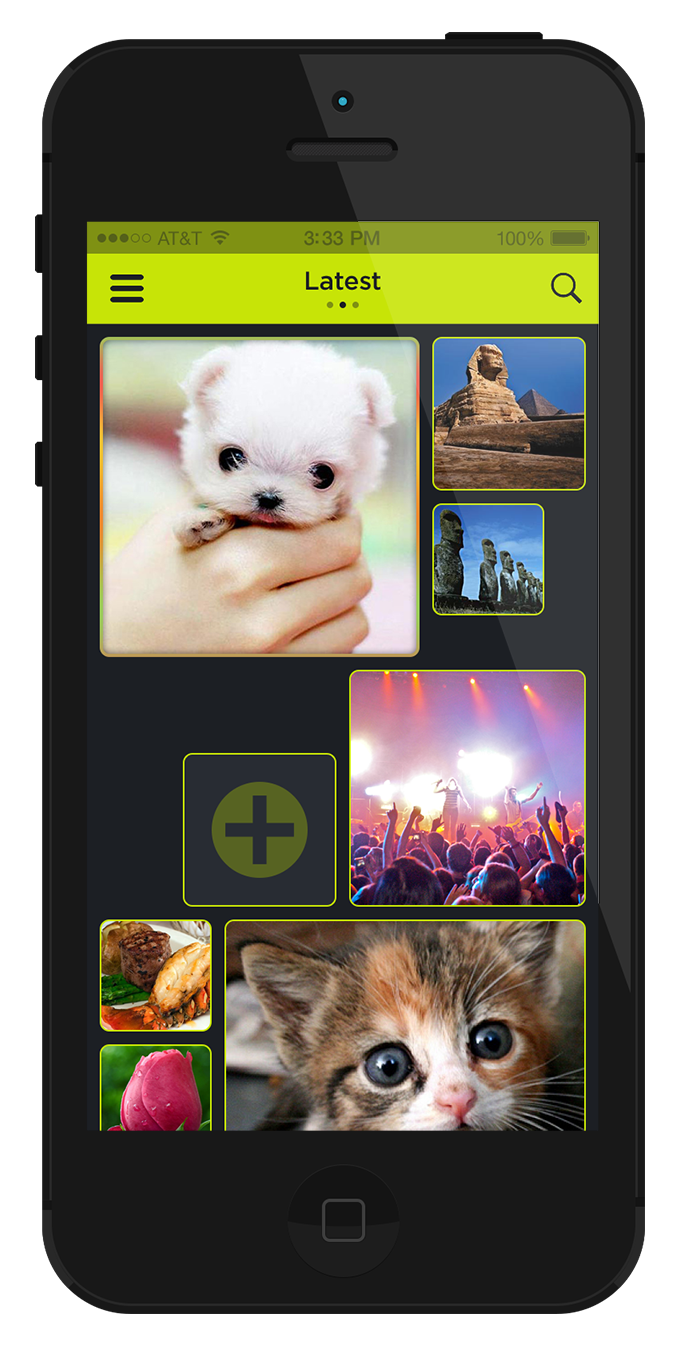Tap the search magnifier icon
680x1346 pixels.
(566, 288)
